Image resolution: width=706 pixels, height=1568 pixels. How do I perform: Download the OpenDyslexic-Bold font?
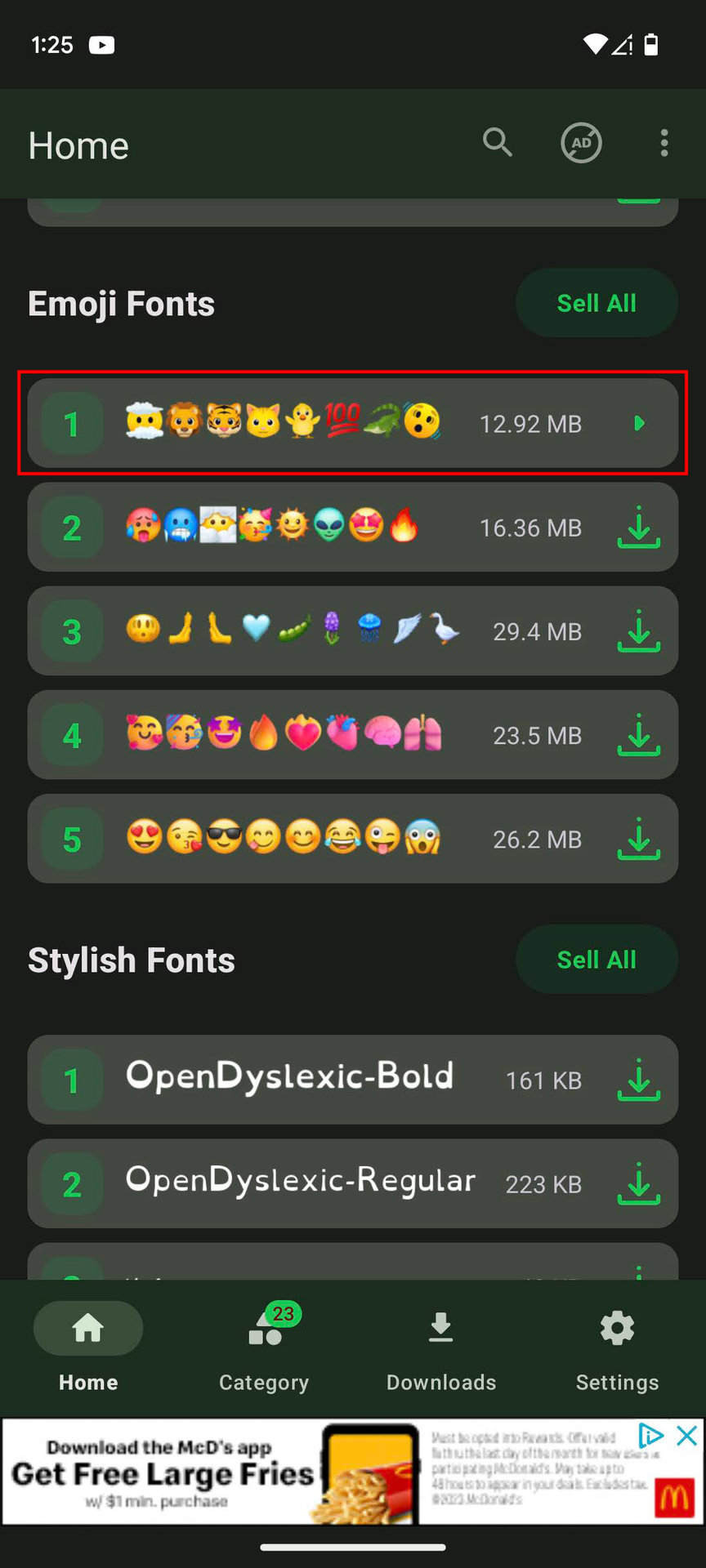[638, 1080]
